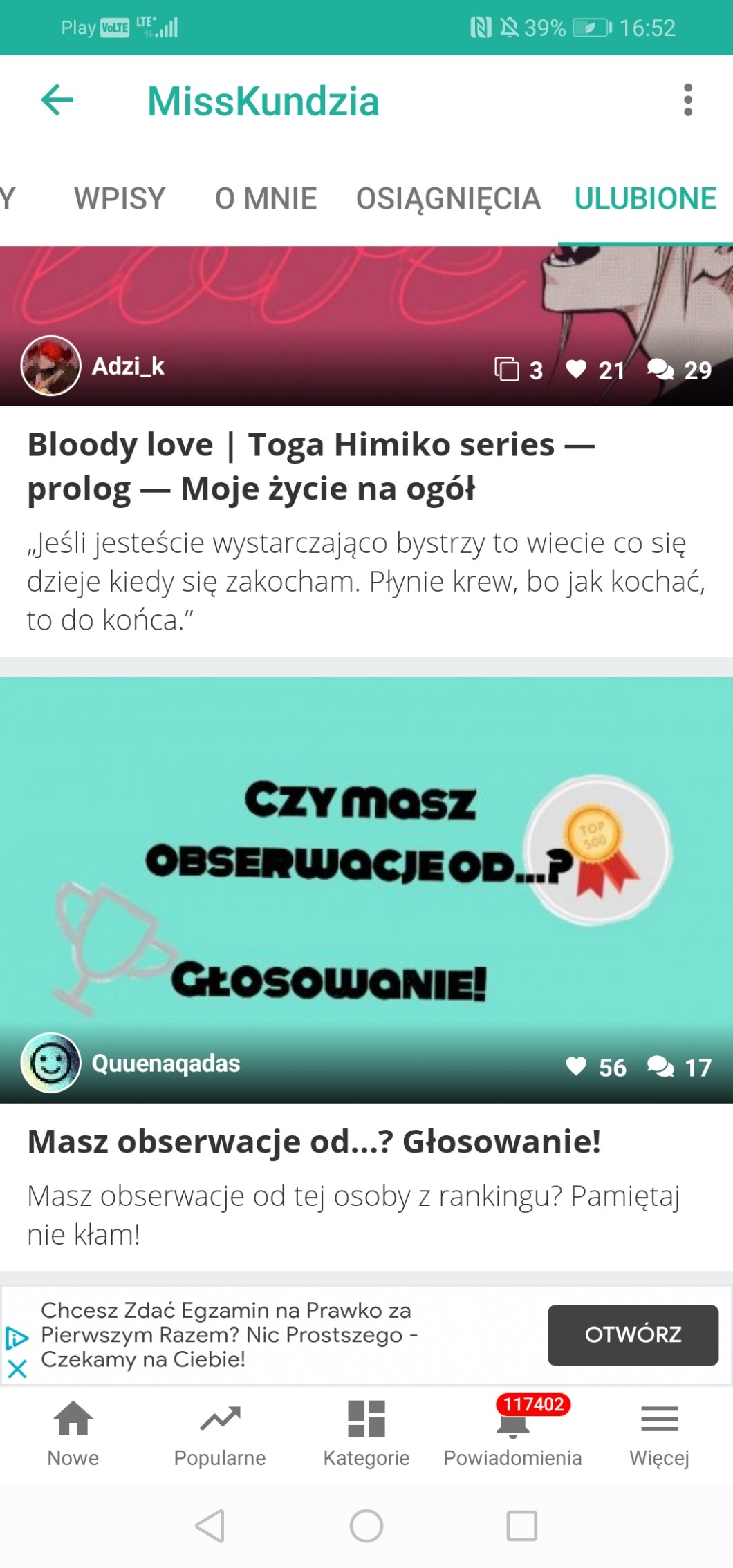Switch to the O MNIE tab
This screenshot has width=733, height=1568.
(x=266, y=199)
